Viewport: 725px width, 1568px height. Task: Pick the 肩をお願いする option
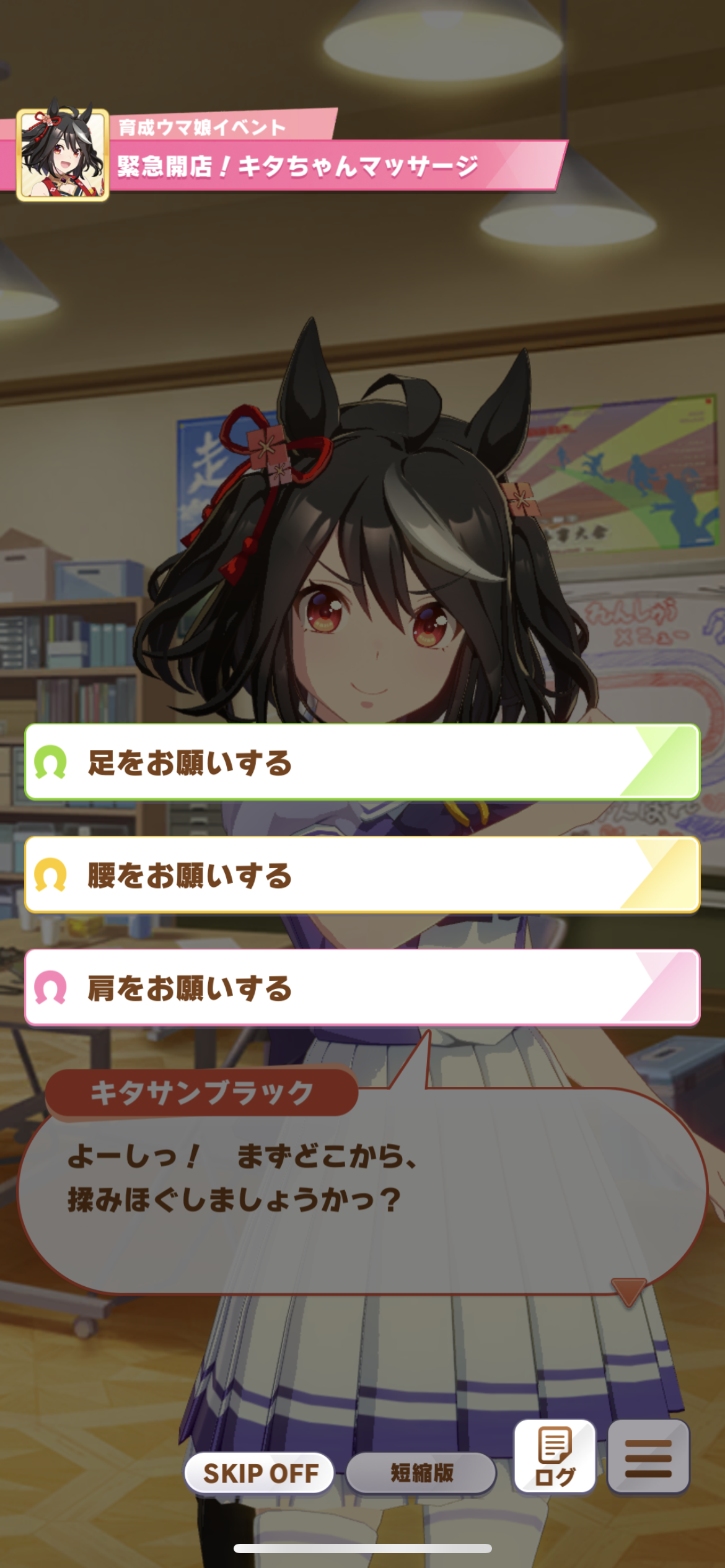tap(362, 988)
